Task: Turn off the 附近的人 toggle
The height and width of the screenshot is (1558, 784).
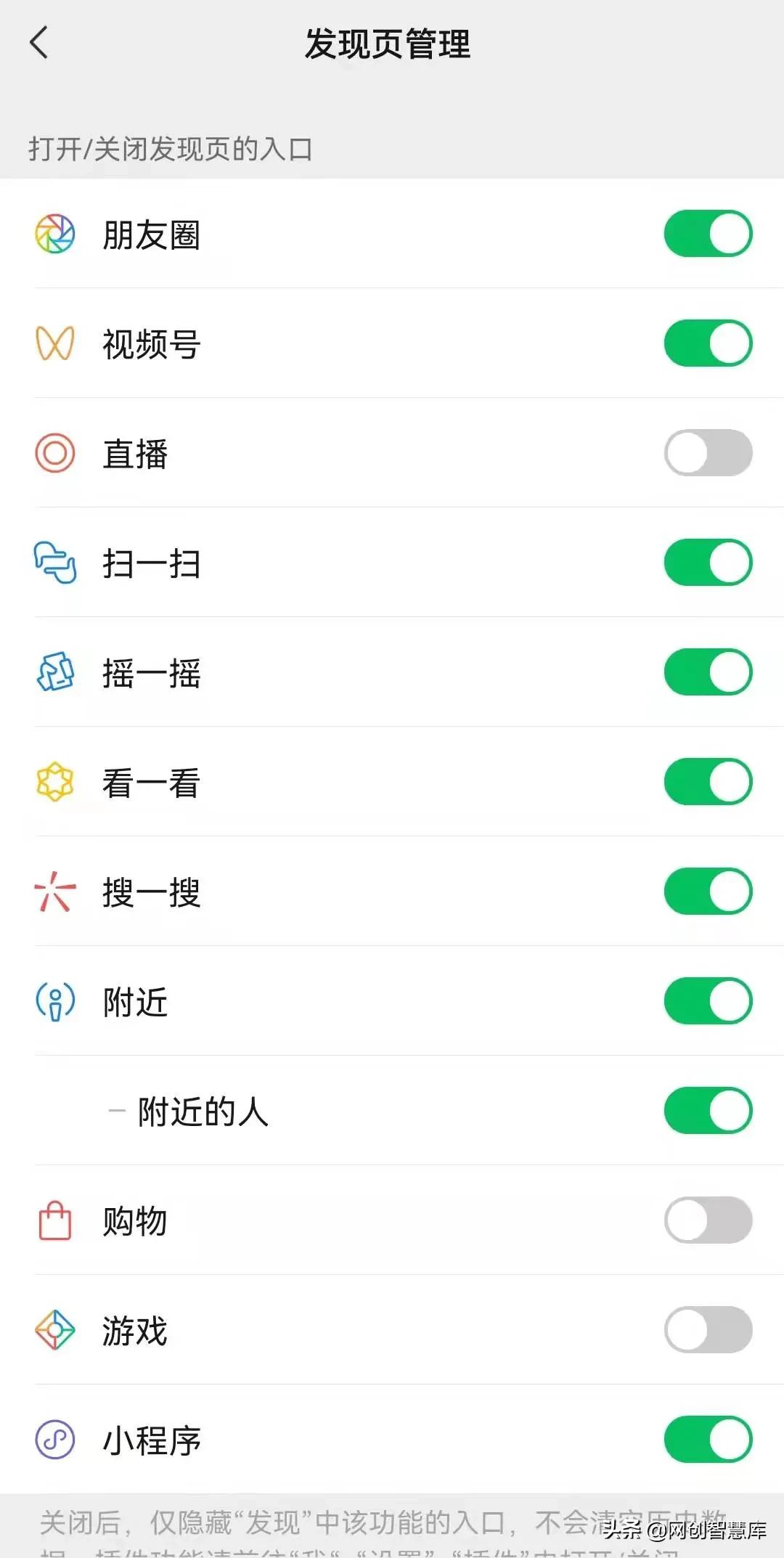Action: coord(706,1109)
